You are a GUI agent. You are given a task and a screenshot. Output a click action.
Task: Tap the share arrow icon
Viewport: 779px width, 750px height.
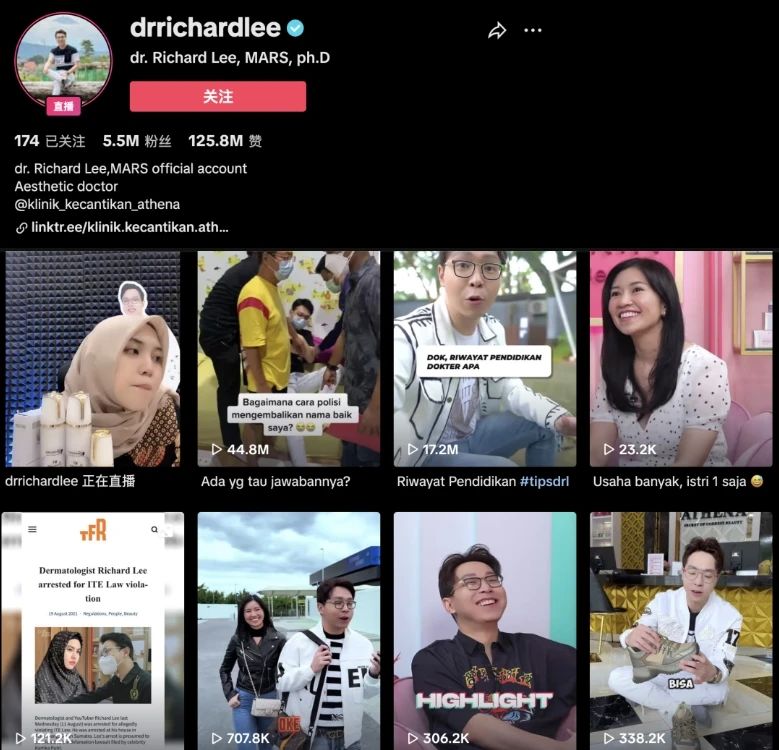(x=497, y=31)
